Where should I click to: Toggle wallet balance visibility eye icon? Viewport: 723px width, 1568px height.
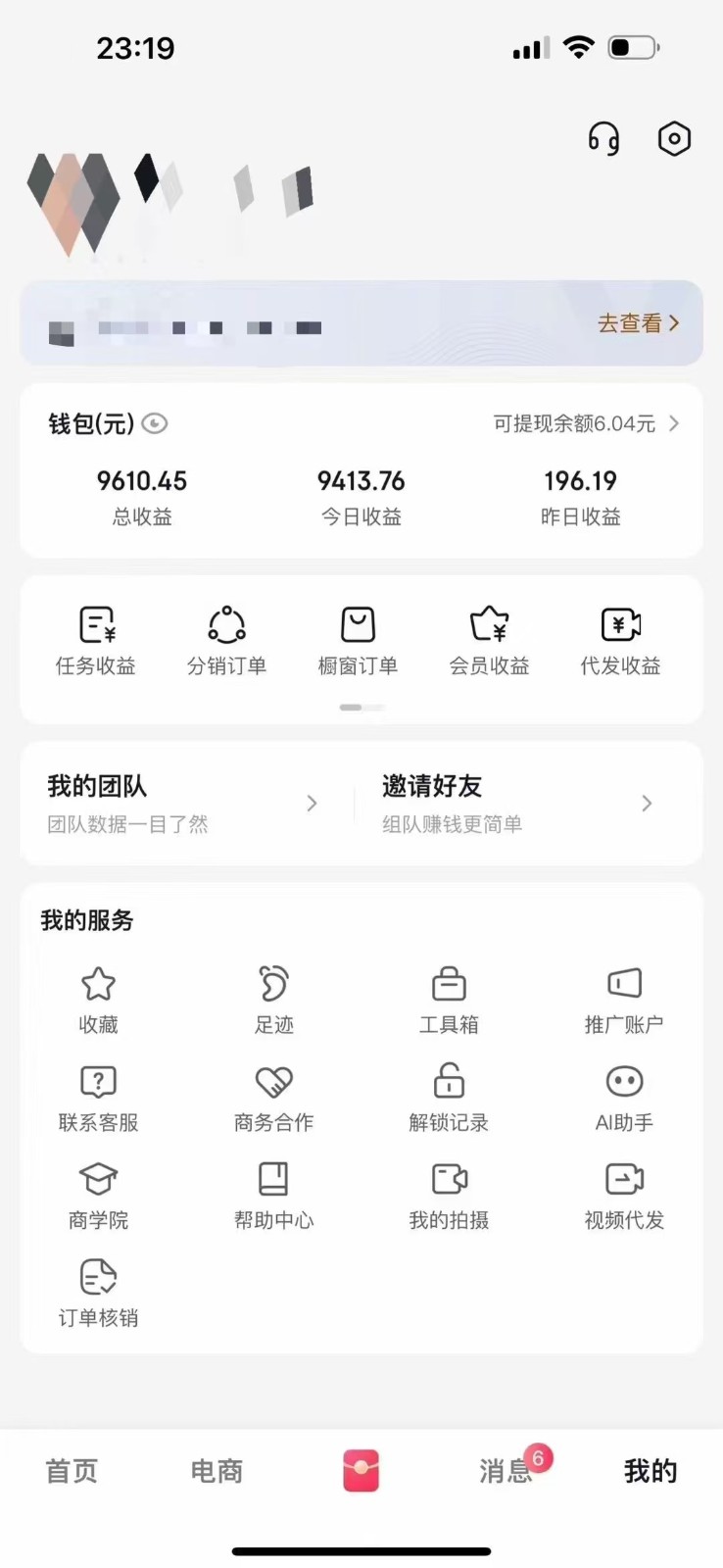tap(155, 424)
